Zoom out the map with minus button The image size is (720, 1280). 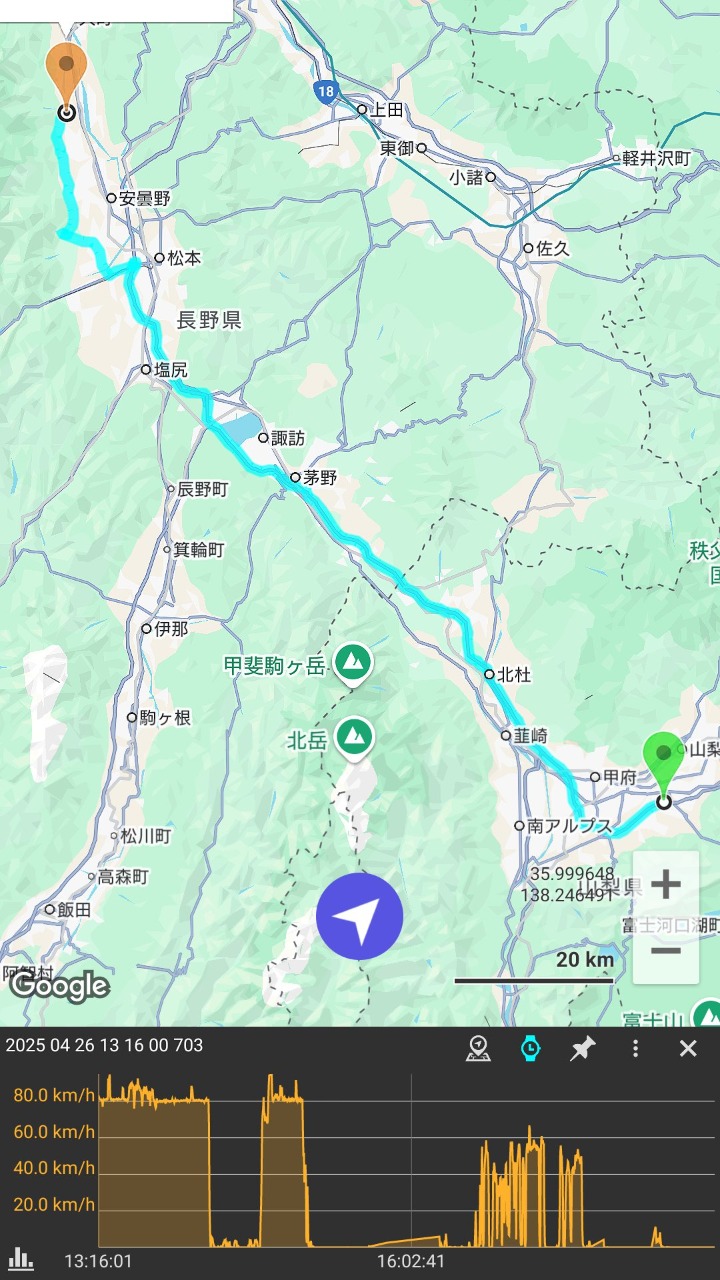click(666, 950)
